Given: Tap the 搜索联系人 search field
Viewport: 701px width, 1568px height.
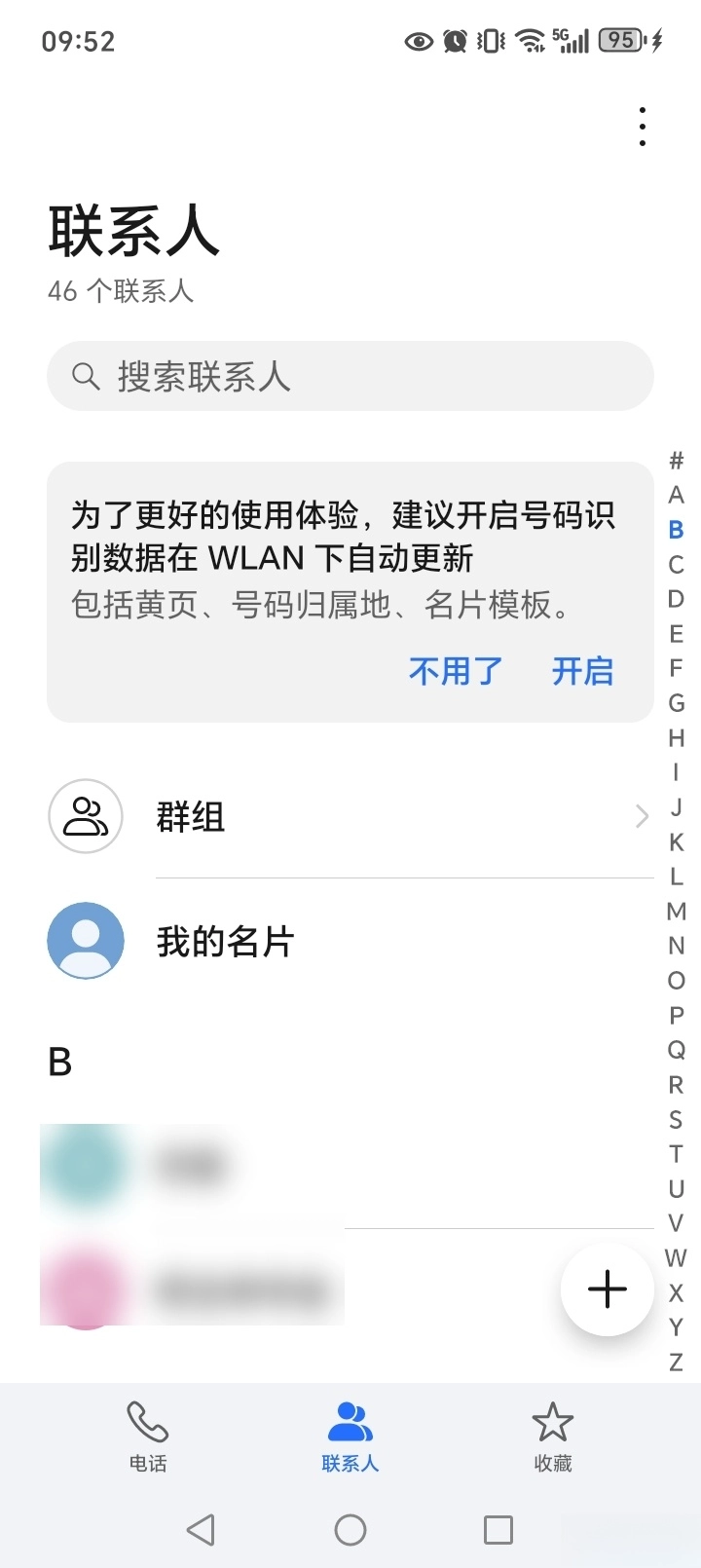Looking at the screenshot, I should tap(350, 376).
